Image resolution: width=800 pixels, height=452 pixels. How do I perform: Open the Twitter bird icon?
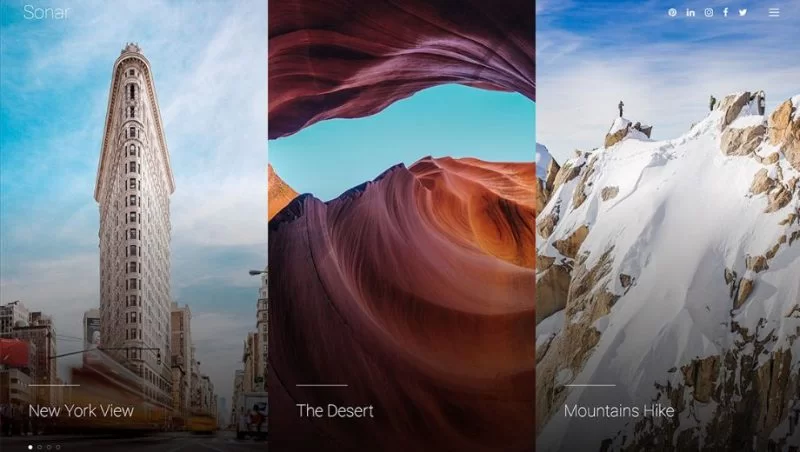(742, 12)
